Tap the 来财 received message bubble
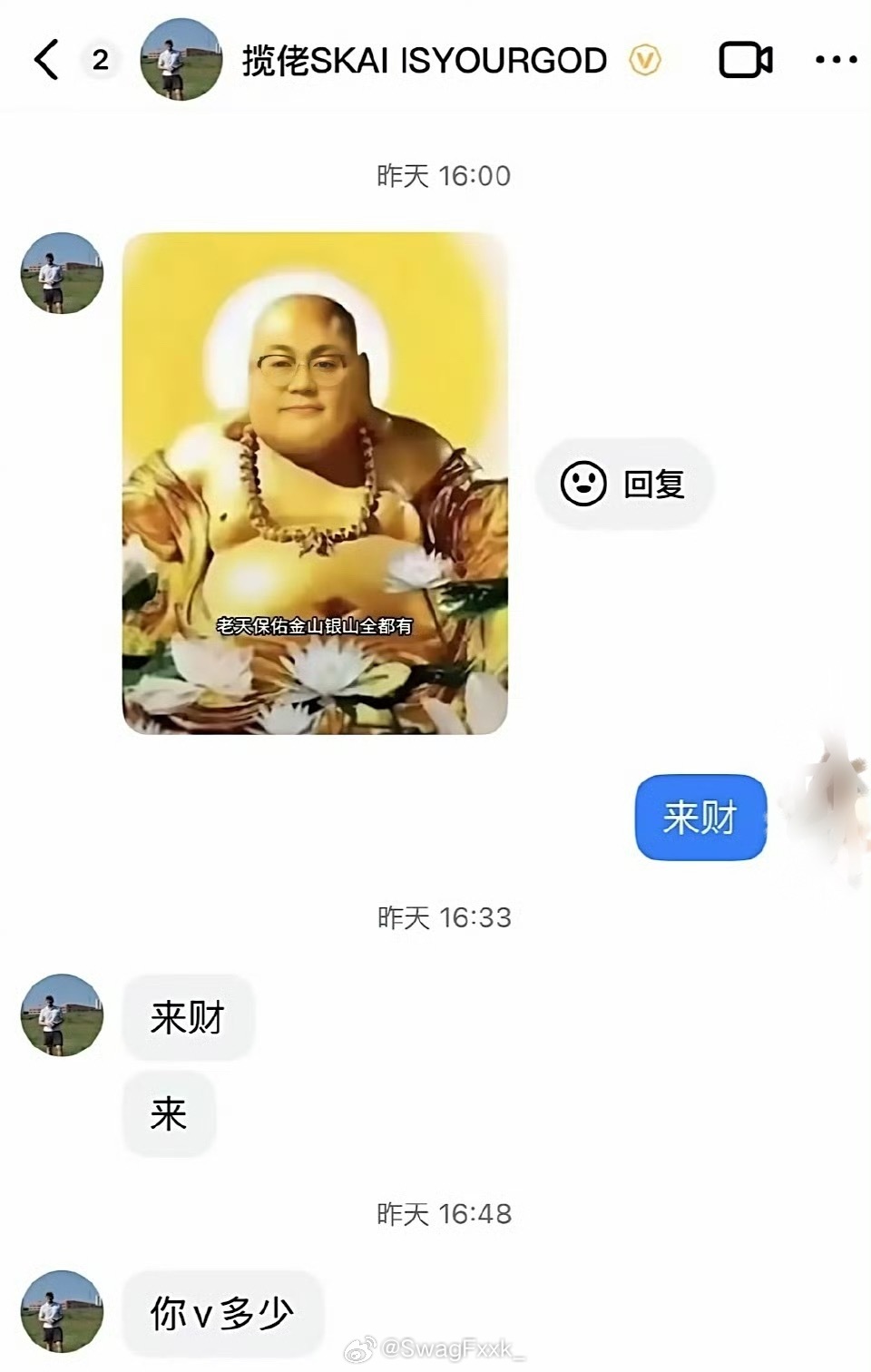Screen dimensions: 871x1372 pyautogui.click(x=188, y=1016)
